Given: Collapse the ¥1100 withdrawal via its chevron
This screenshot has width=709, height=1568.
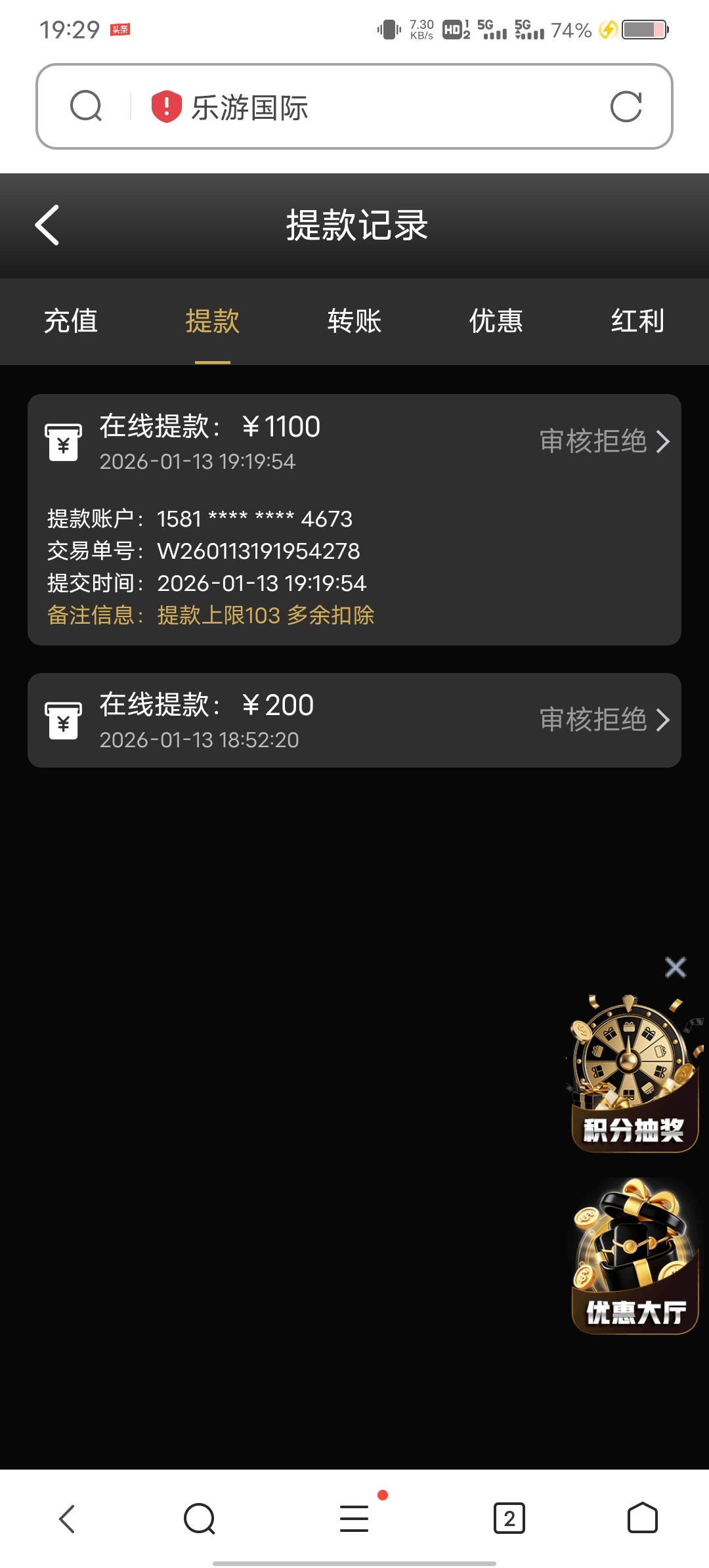Looking at the screenshot, I should (665, 441).
